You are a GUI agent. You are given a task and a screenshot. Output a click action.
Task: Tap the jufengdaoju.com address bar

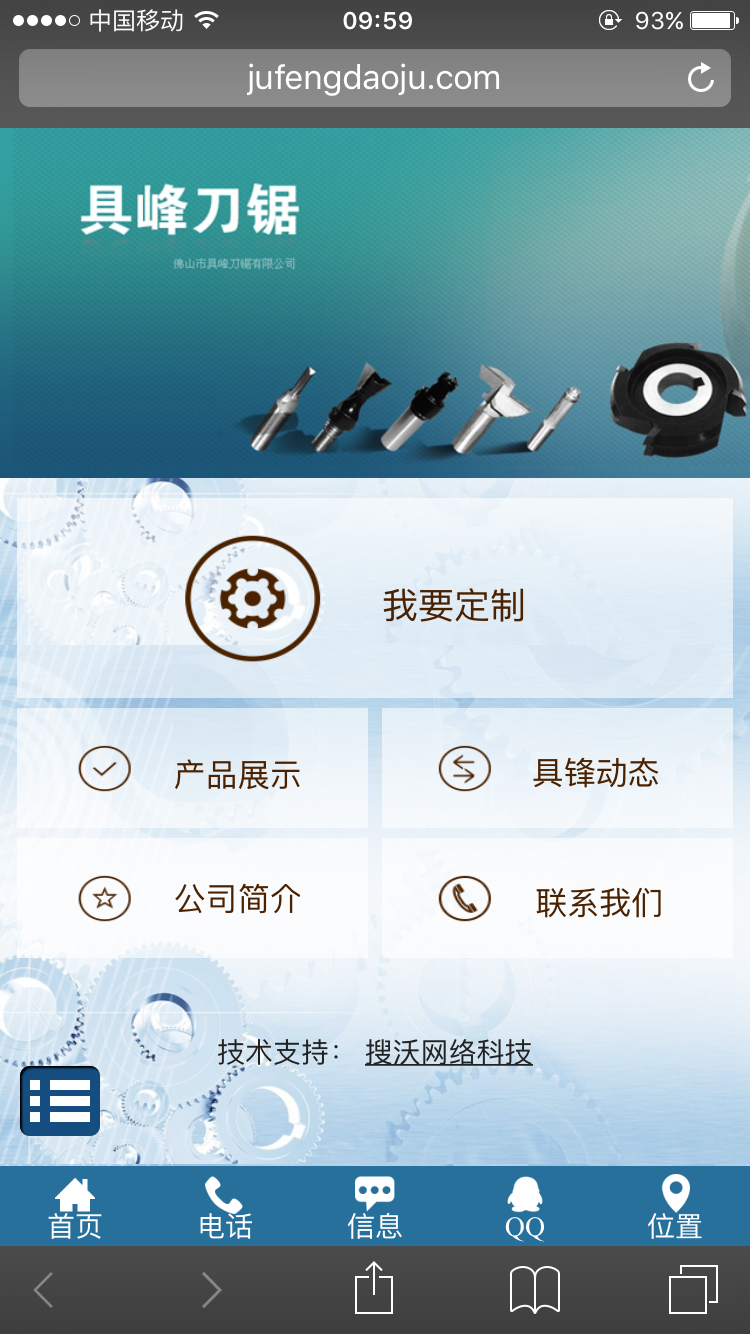(x=373, y=78)
